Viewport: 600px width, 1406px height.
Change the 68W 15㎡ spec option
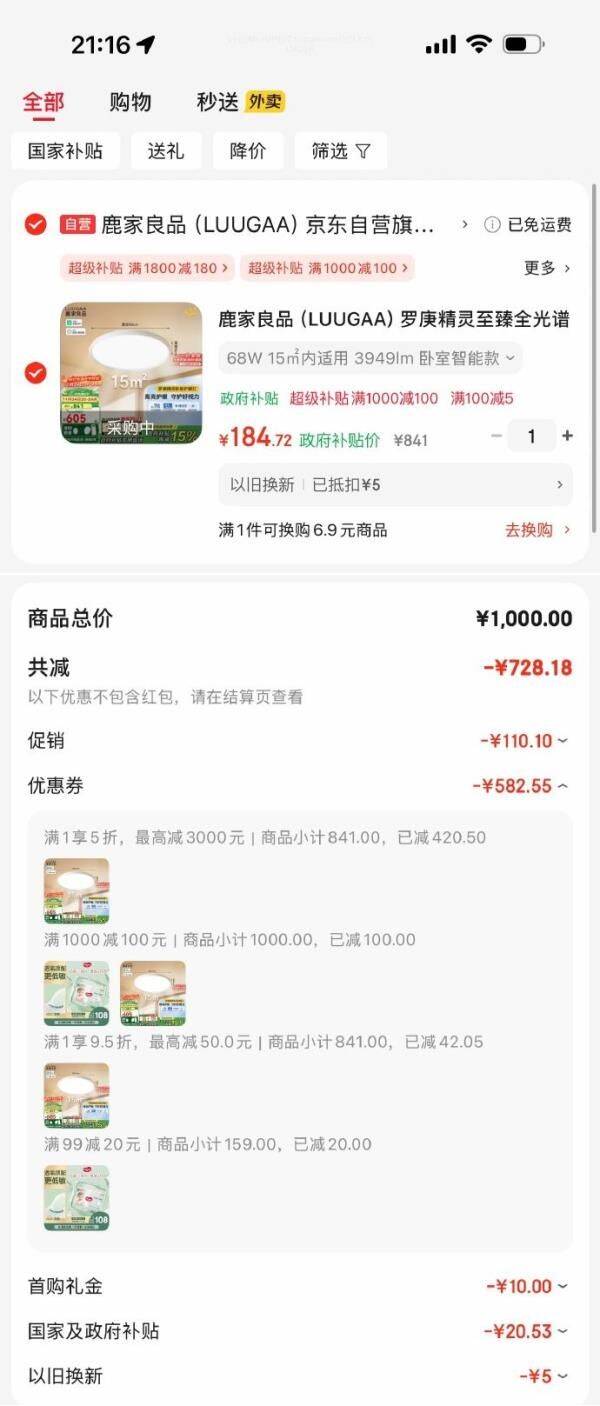(370, 358)
